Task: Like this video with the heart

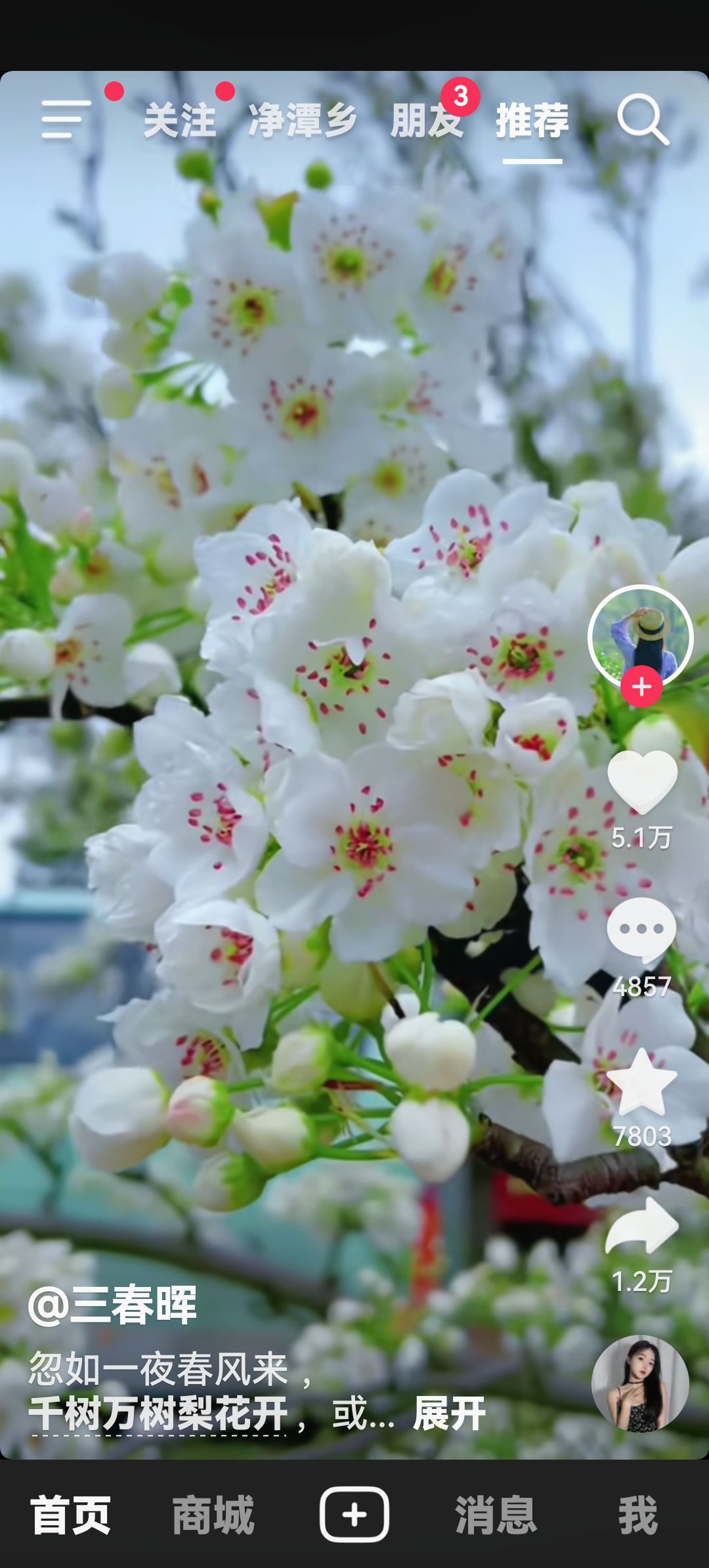Action: [x=642, y=783]
